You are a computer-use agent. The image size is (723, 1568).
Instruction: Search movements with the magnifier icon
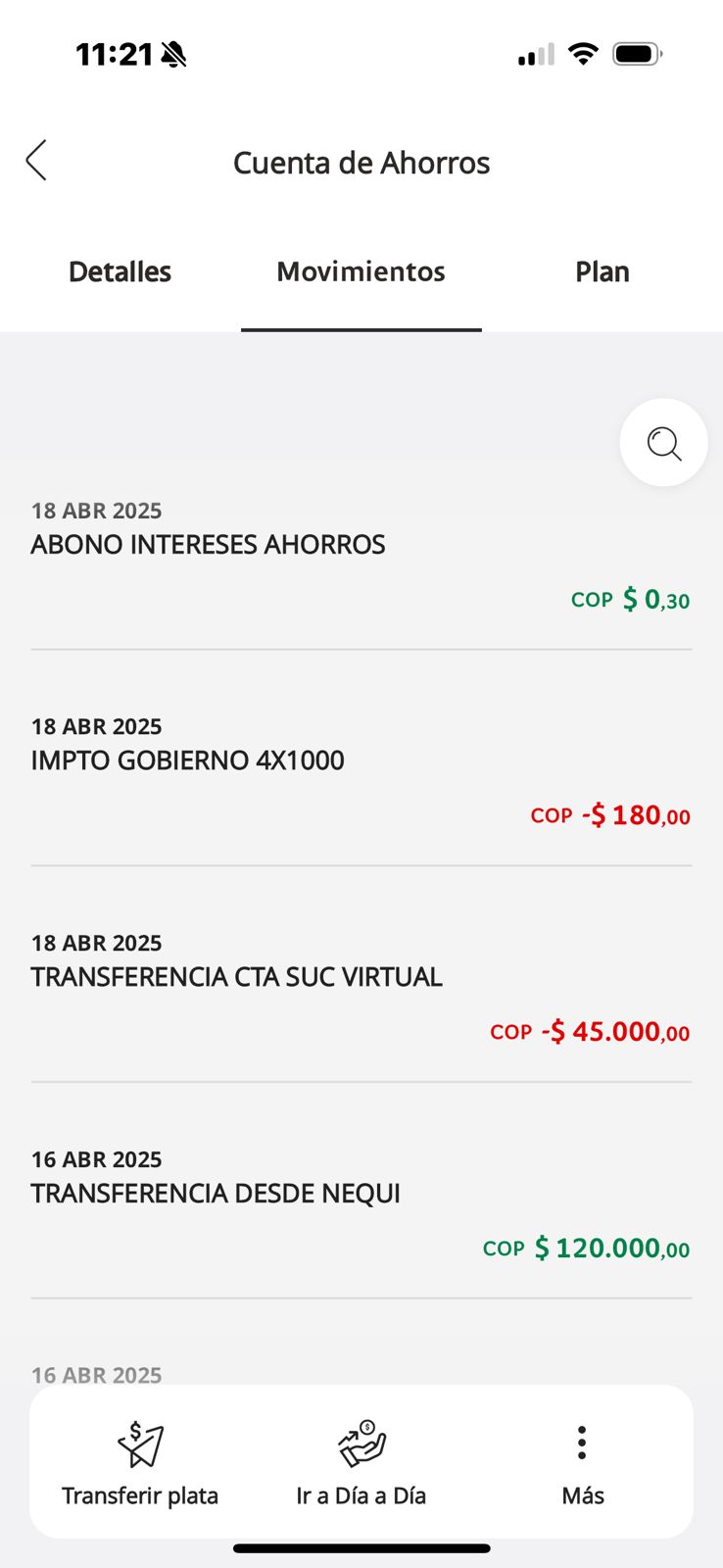point(663,443)
